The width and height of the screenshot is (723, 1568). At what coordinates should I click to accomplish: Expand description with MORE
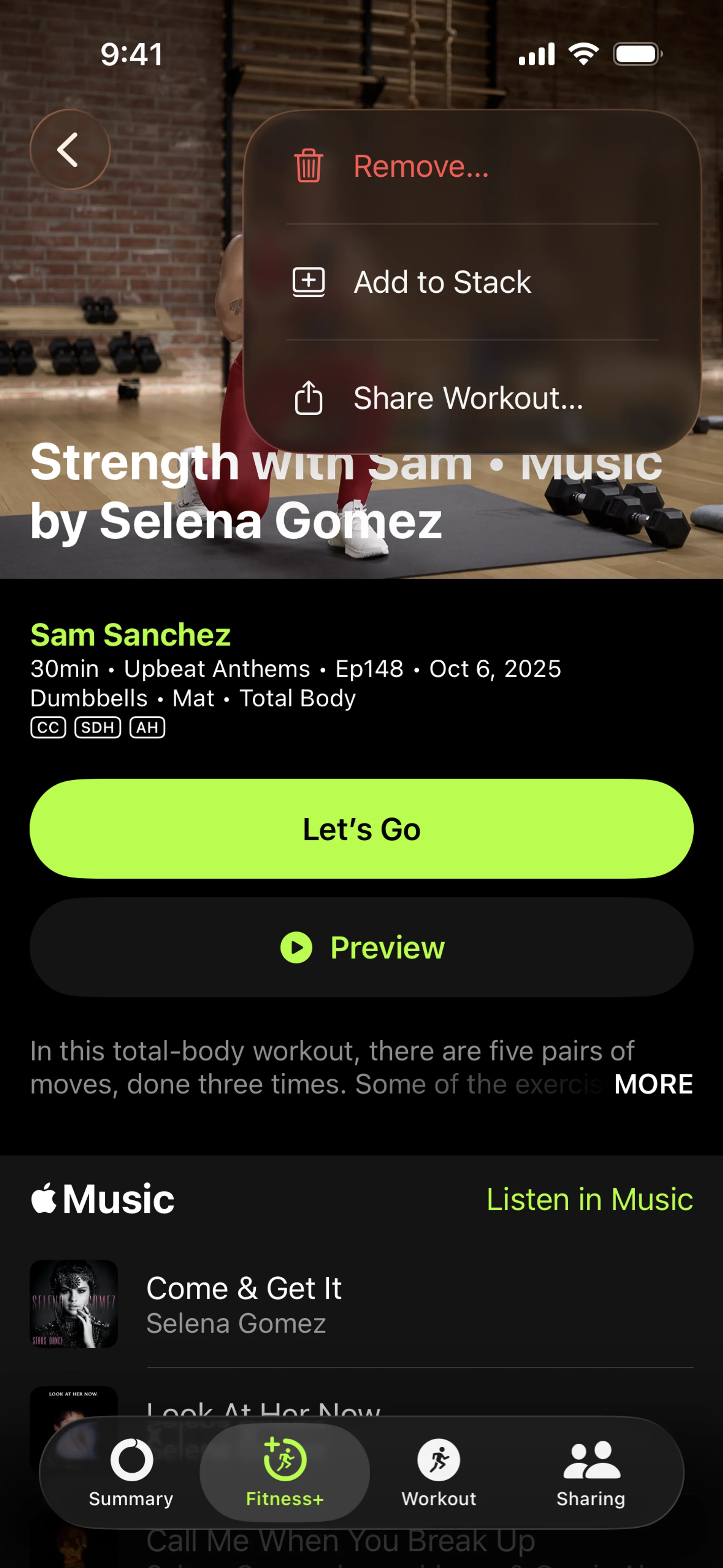(653, 1084)
